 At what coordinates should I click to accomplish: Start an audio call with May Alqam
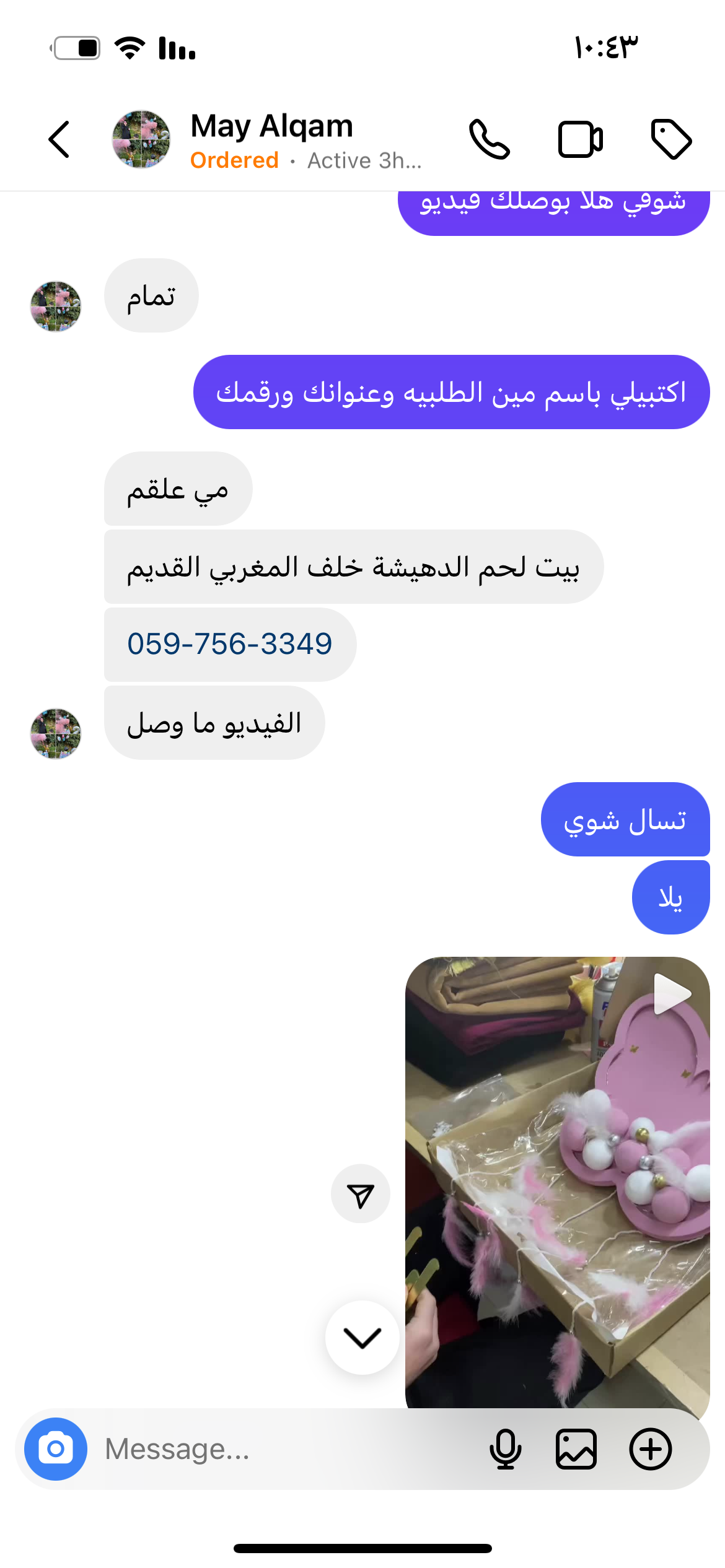489,139
